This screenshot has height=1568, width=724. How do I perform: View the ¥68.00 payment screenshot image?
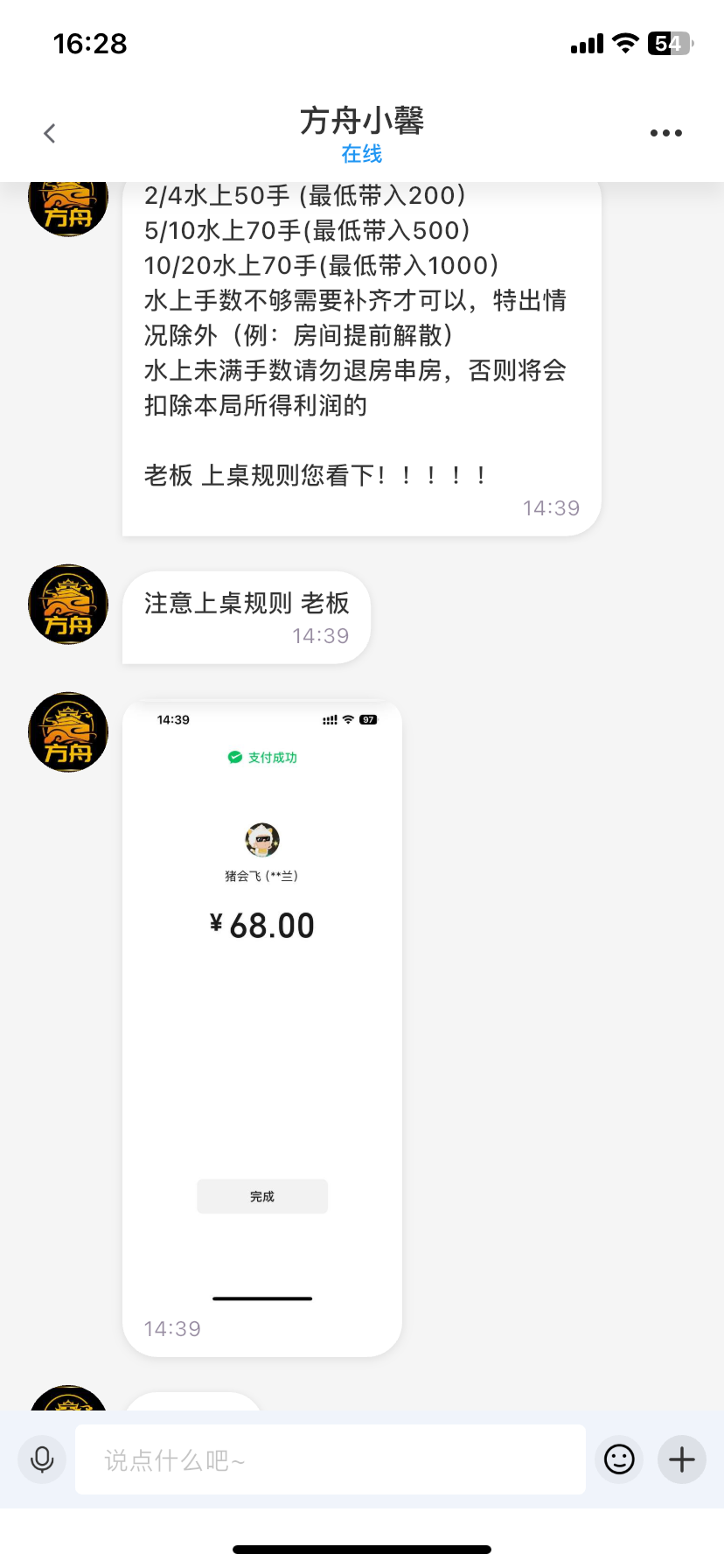(x=262, y=1006)
